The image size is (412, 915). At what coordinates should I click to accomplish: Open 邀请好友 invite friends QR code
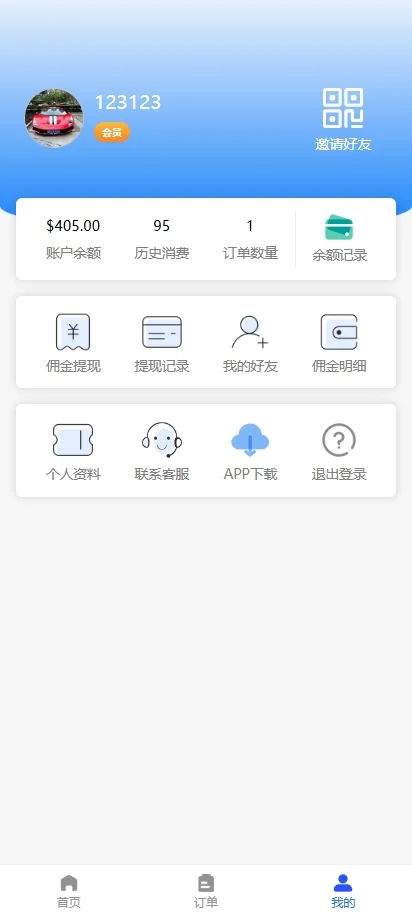(x=343, y=120)
